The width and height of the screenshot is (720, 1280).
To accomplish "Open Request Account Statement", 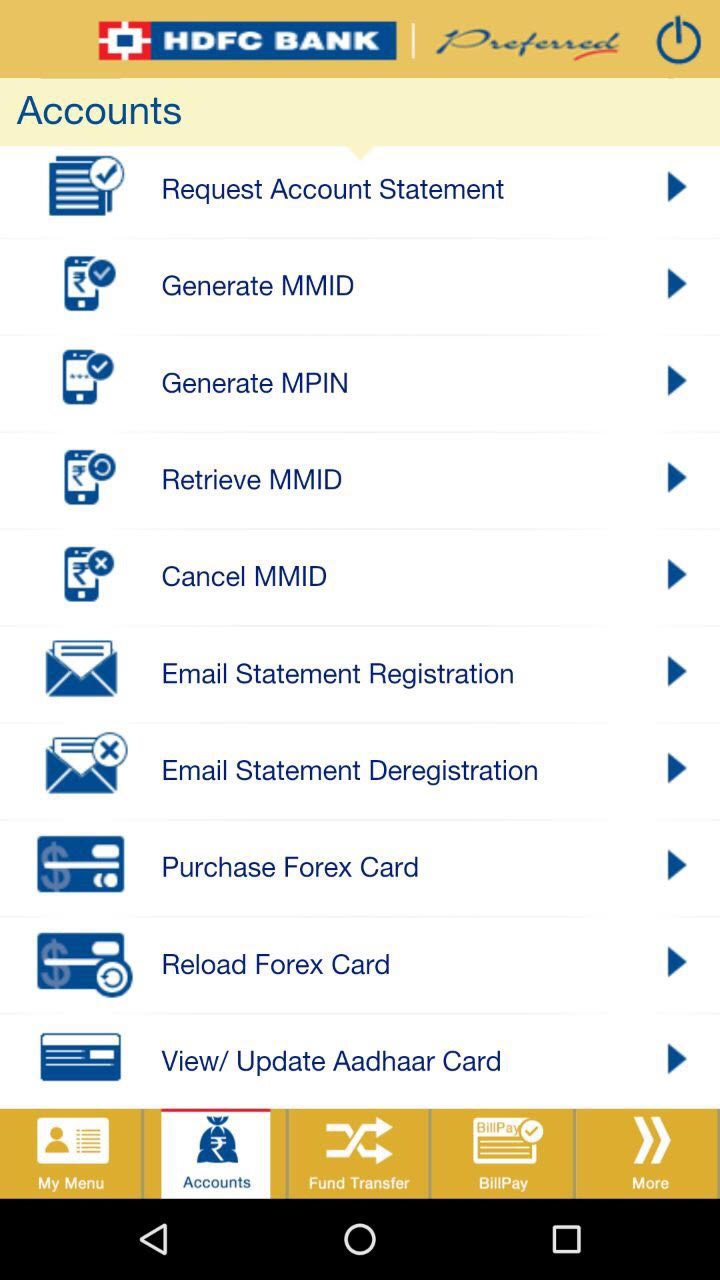I will click(x=360, y=189).
